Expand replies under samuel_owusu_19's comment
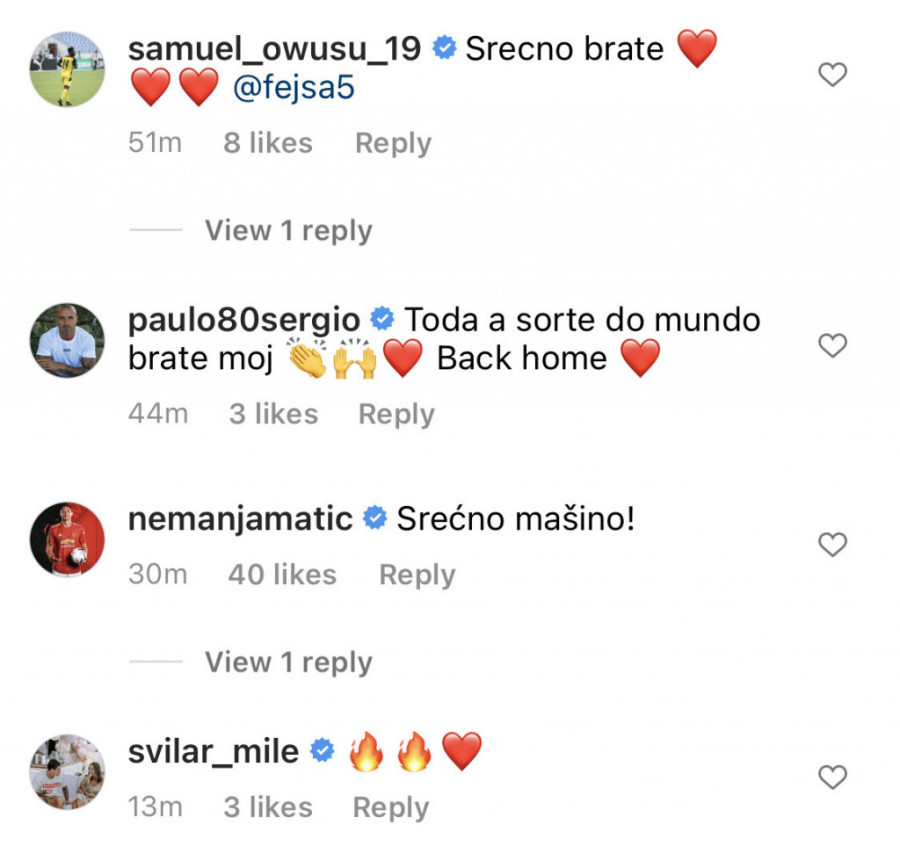Viewport: 900px width, 861px height. pos(288,231)
